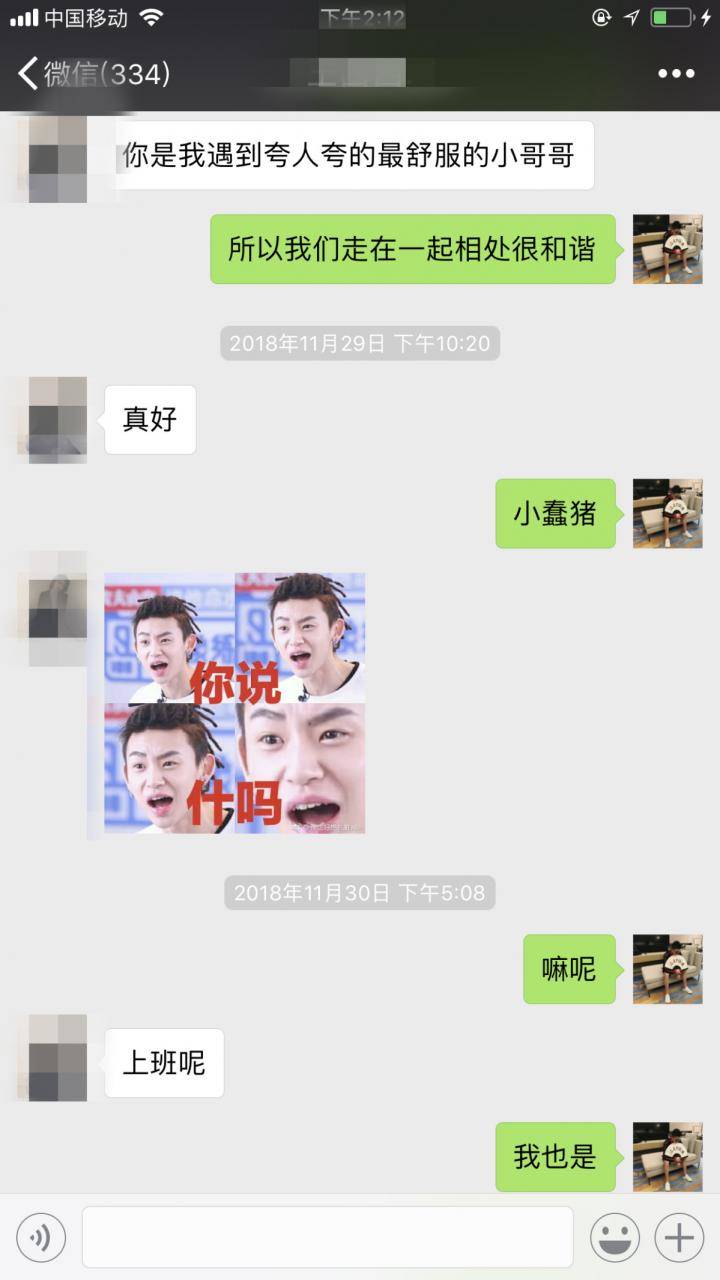720x1280 pixels.
Task: Switch to voice message input icon
Action: (41, 1236)
